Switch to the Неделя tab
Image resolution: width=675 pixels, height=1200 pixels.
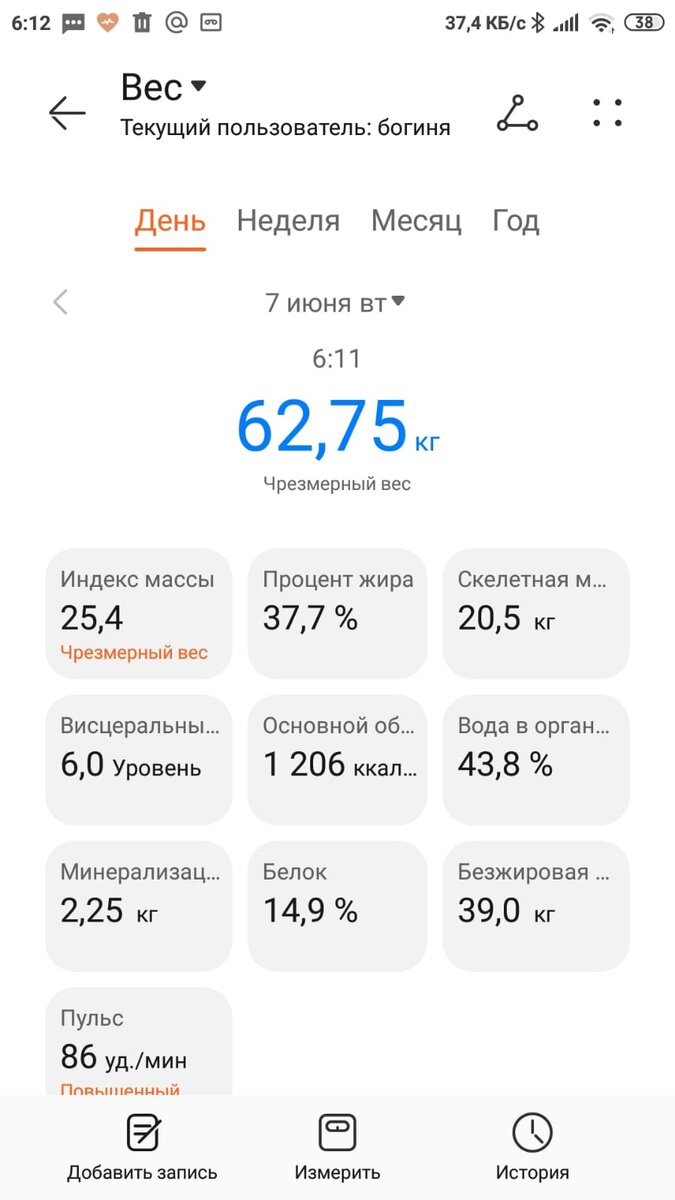click(288, 221)
